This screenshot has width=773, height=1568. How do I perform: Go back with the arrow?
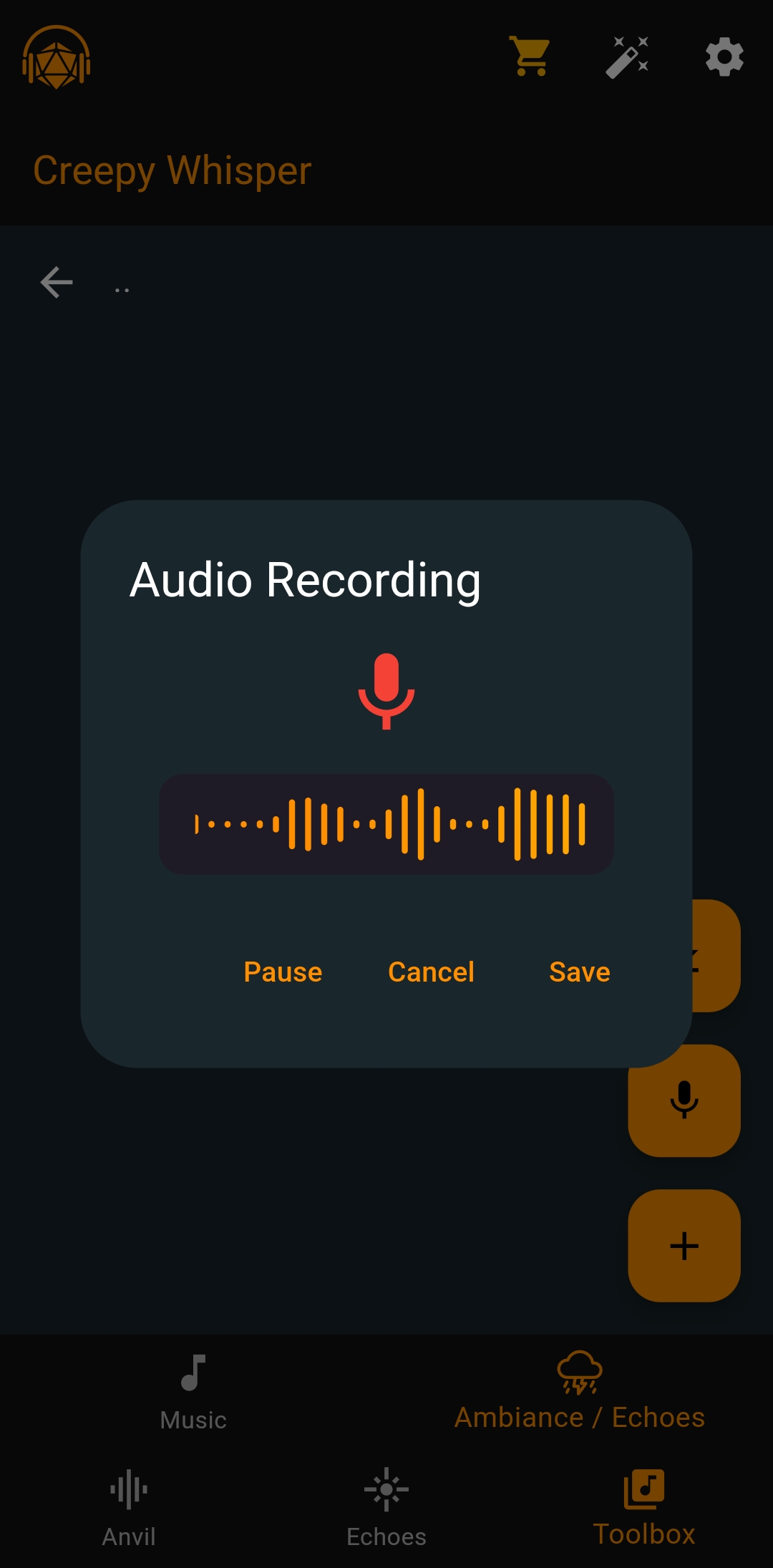(x=57, y=282)
